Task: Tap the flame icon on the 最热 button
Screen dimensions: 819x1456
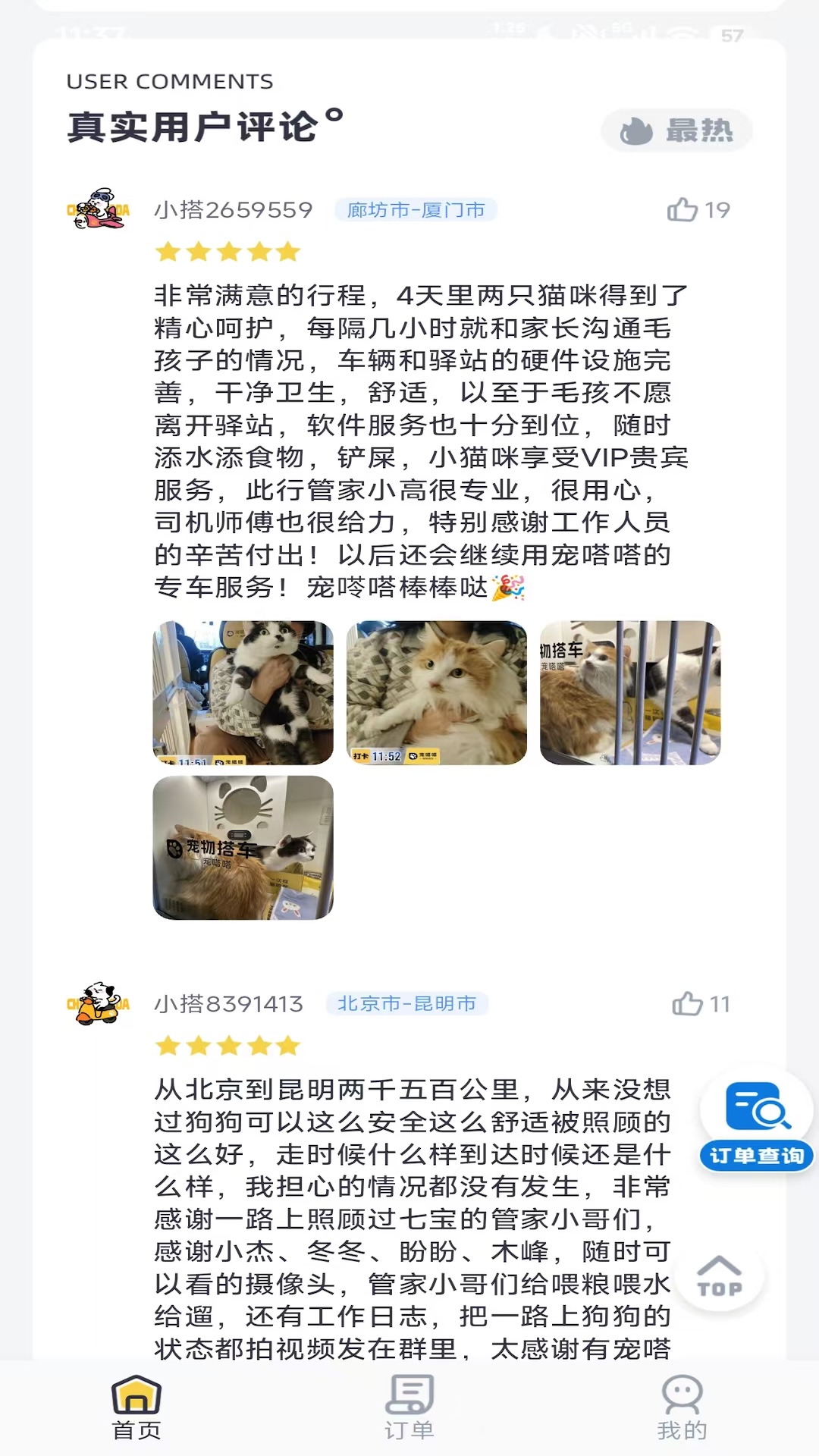Action: 637,130
